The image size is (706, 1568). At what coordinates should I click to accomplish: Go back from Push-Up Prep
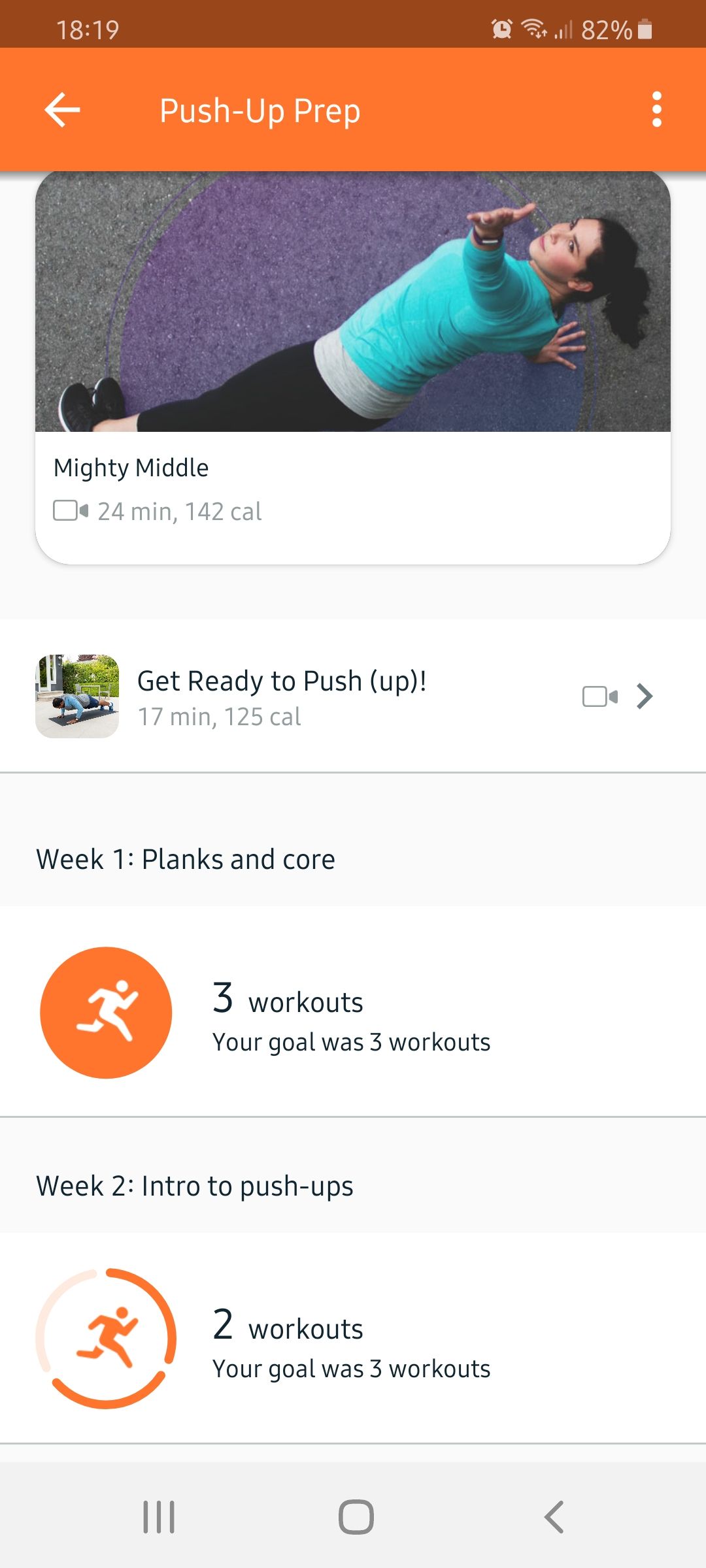pos(63,110)
